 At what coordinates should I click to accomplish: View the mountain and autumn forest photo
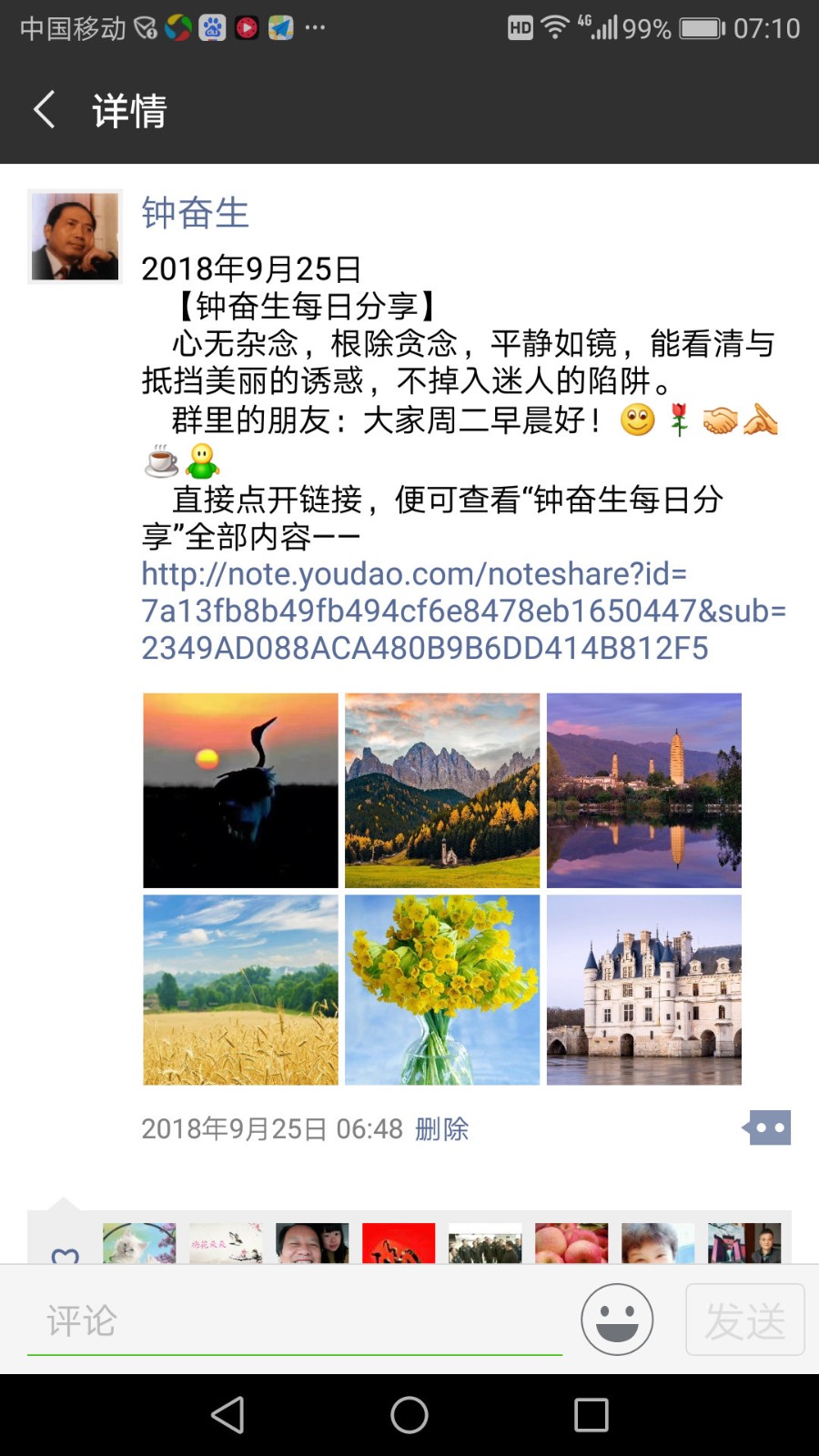click(x=442, y=790)
